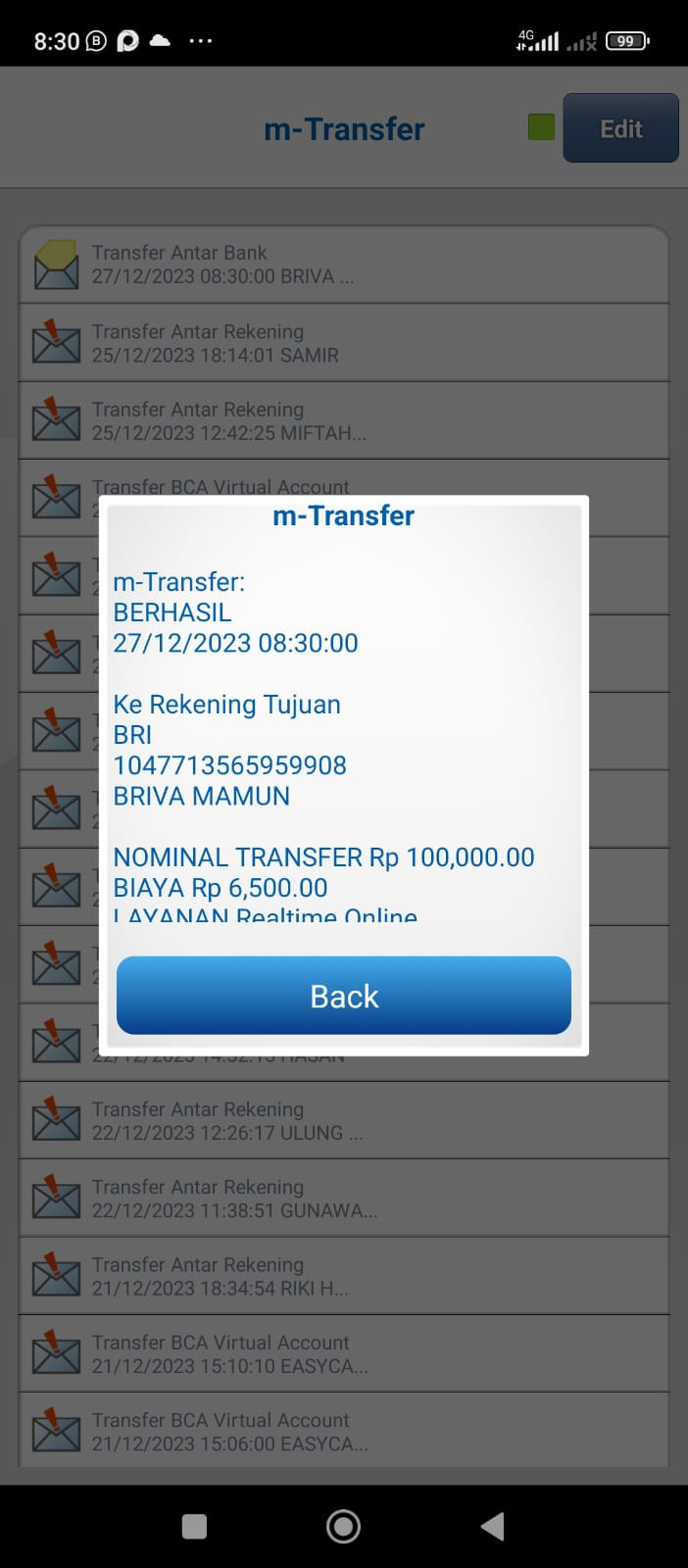The image size is (688, 1568).
Task: Open the Transfer Antar Bank BRIVA entry
Action: 343,265
